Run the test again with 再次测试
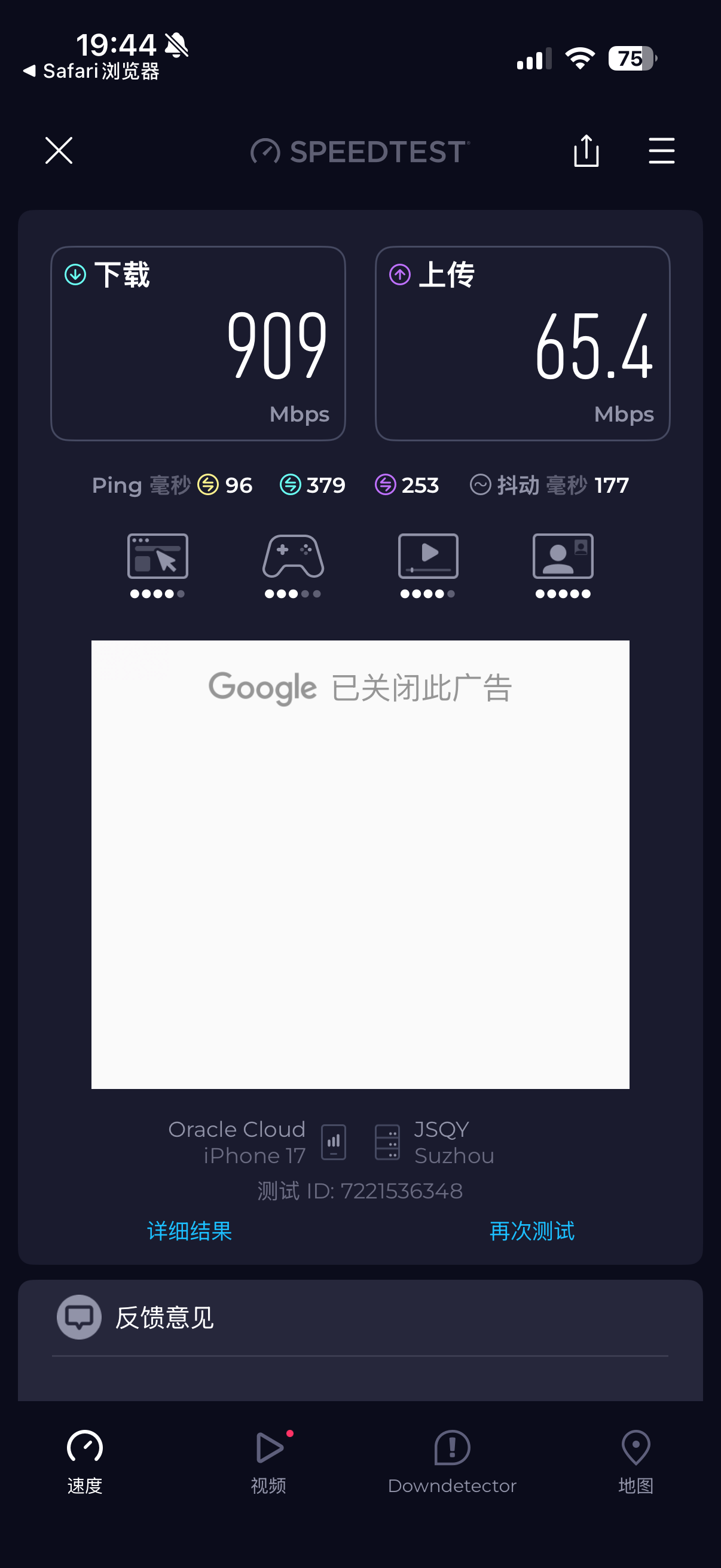Viewport: 721px width, 1568px height. point(531,1231)
